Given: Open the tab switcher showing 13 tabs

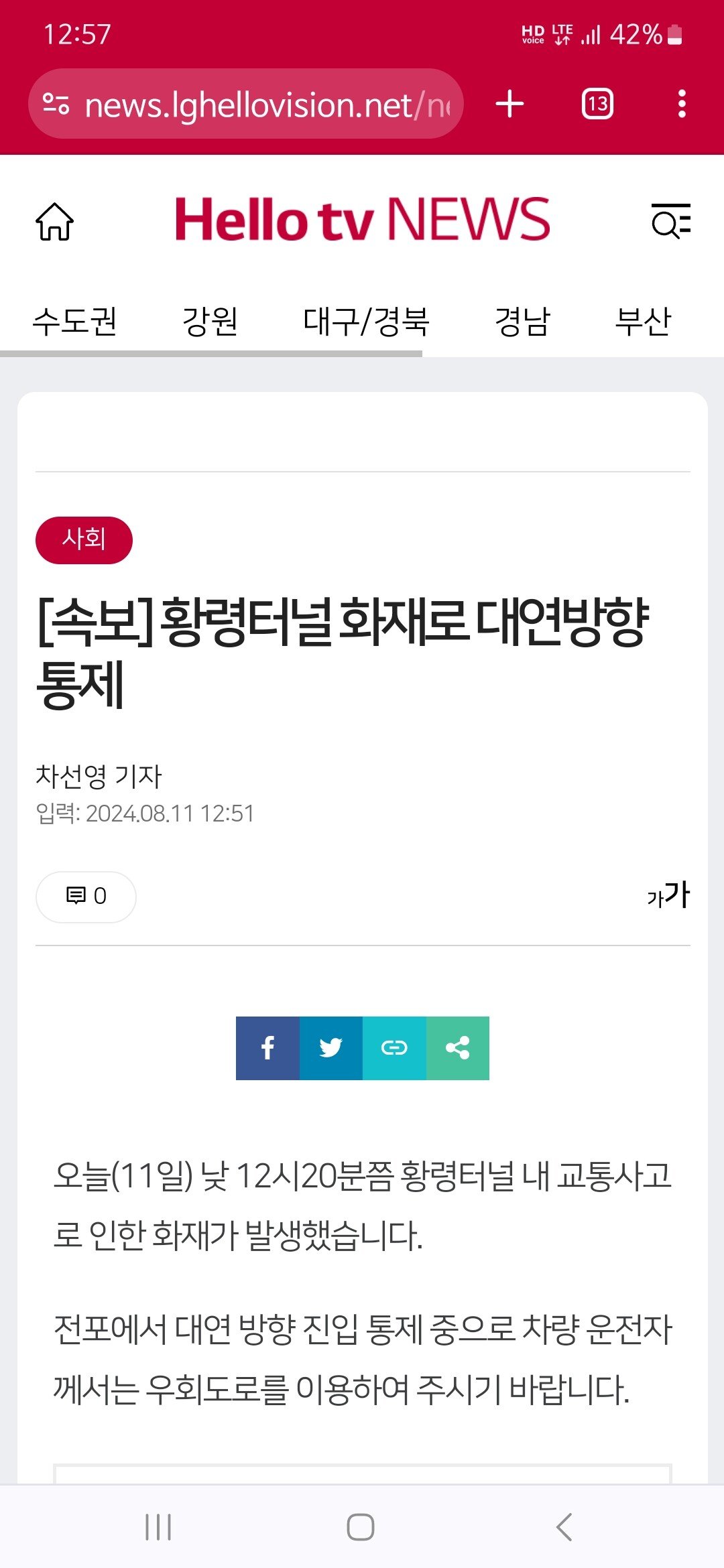Looking at the screenshot, I should [x=597, y=105].
